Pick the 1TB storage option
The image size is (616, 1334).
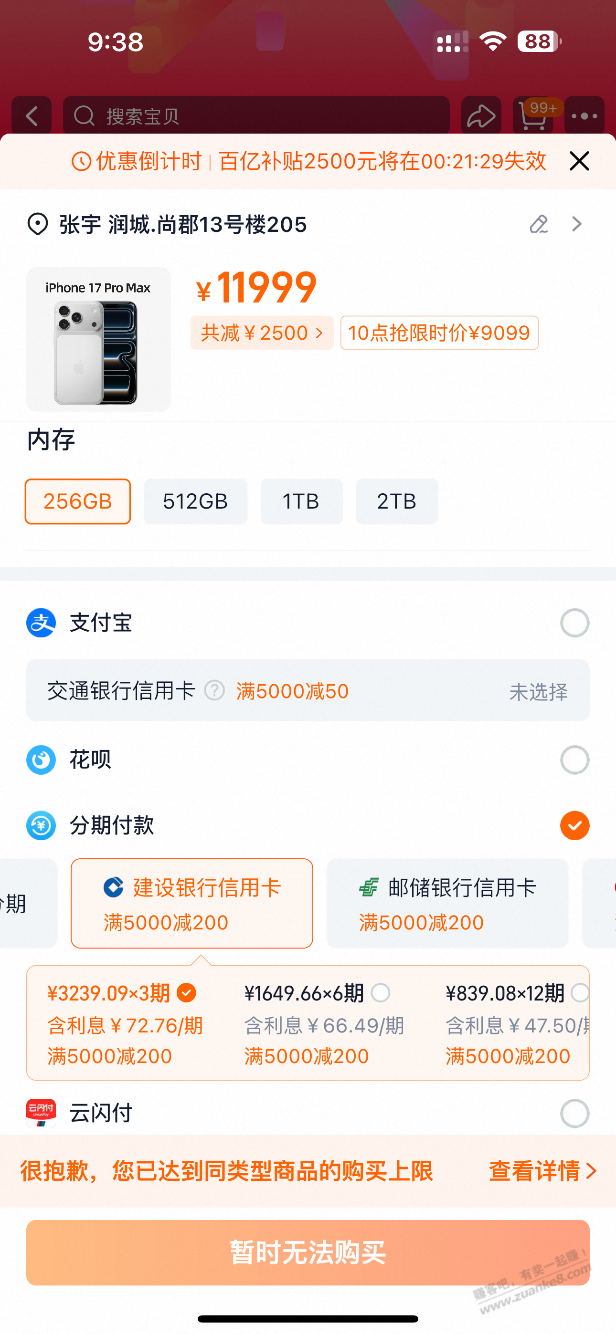pos(301,501)
